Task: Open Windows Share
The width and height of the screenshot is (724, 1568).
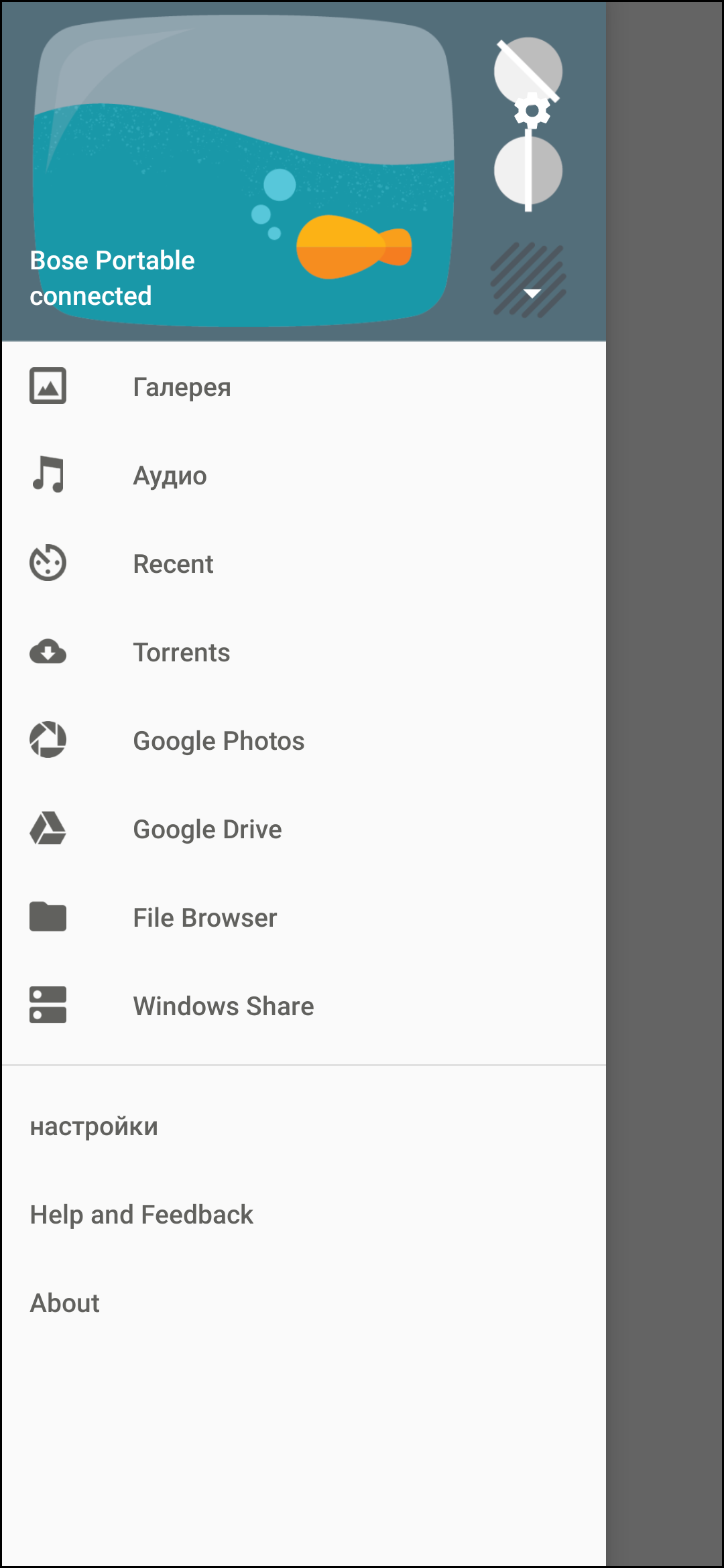Action: tap(223, 1006)
